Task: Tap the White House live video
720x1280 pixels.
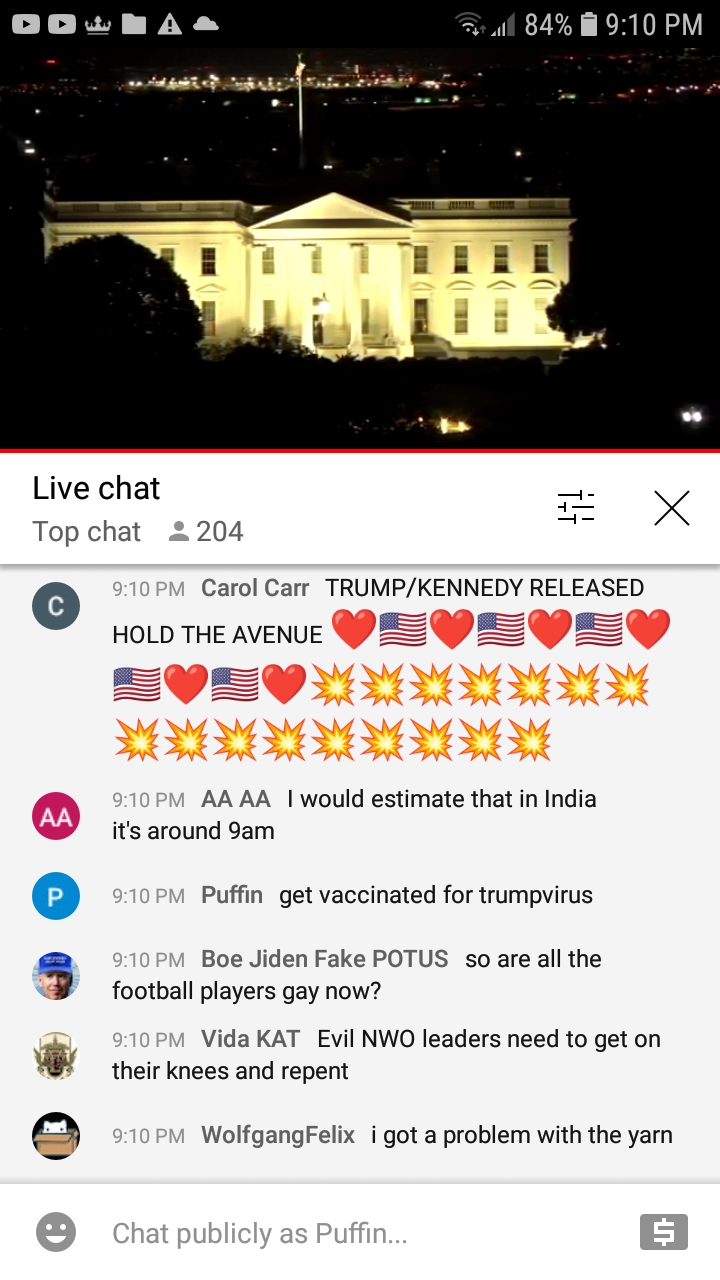Action: tap(360, 250)
